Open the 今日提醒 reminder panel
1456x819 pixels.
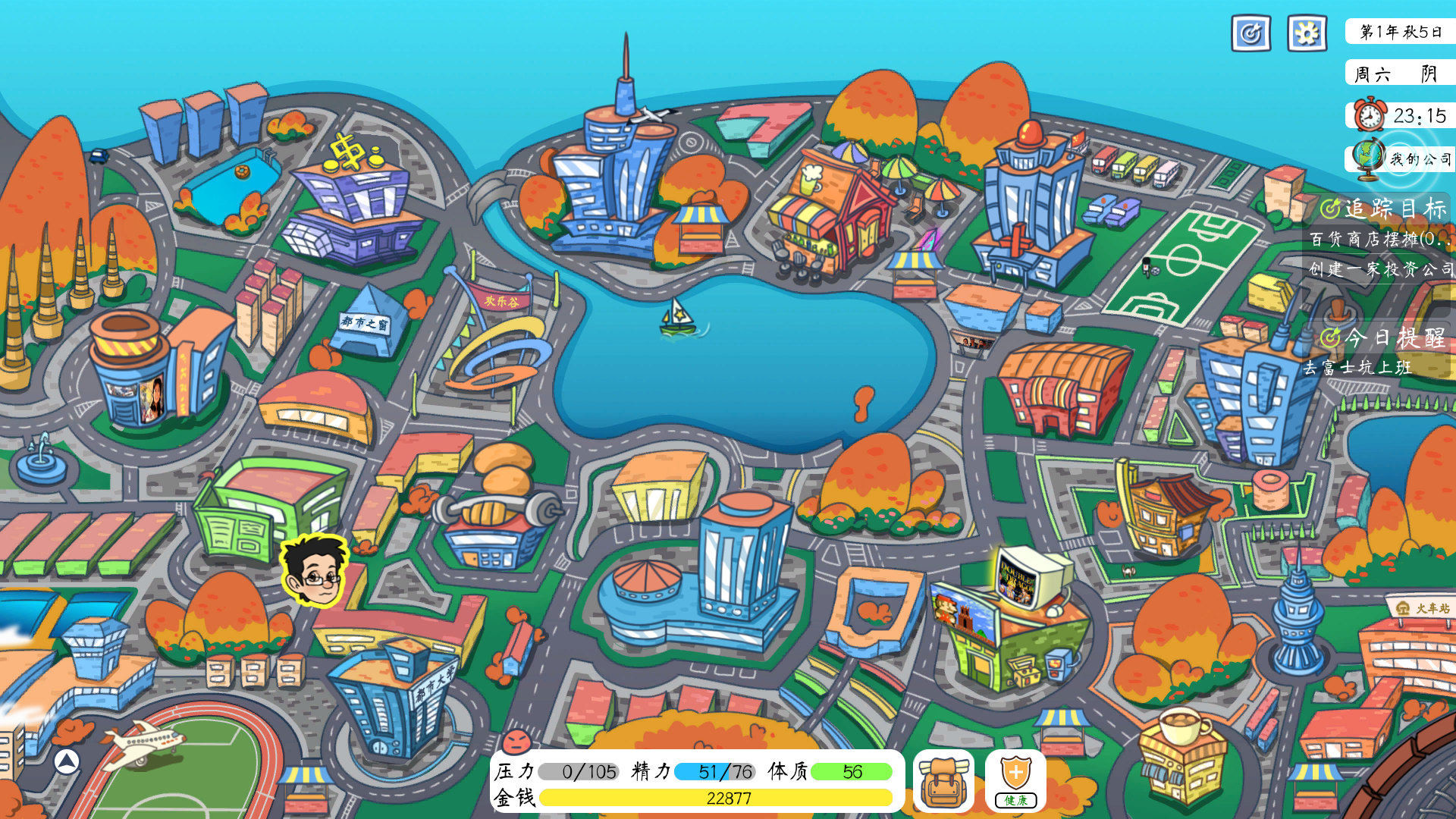1384,337
